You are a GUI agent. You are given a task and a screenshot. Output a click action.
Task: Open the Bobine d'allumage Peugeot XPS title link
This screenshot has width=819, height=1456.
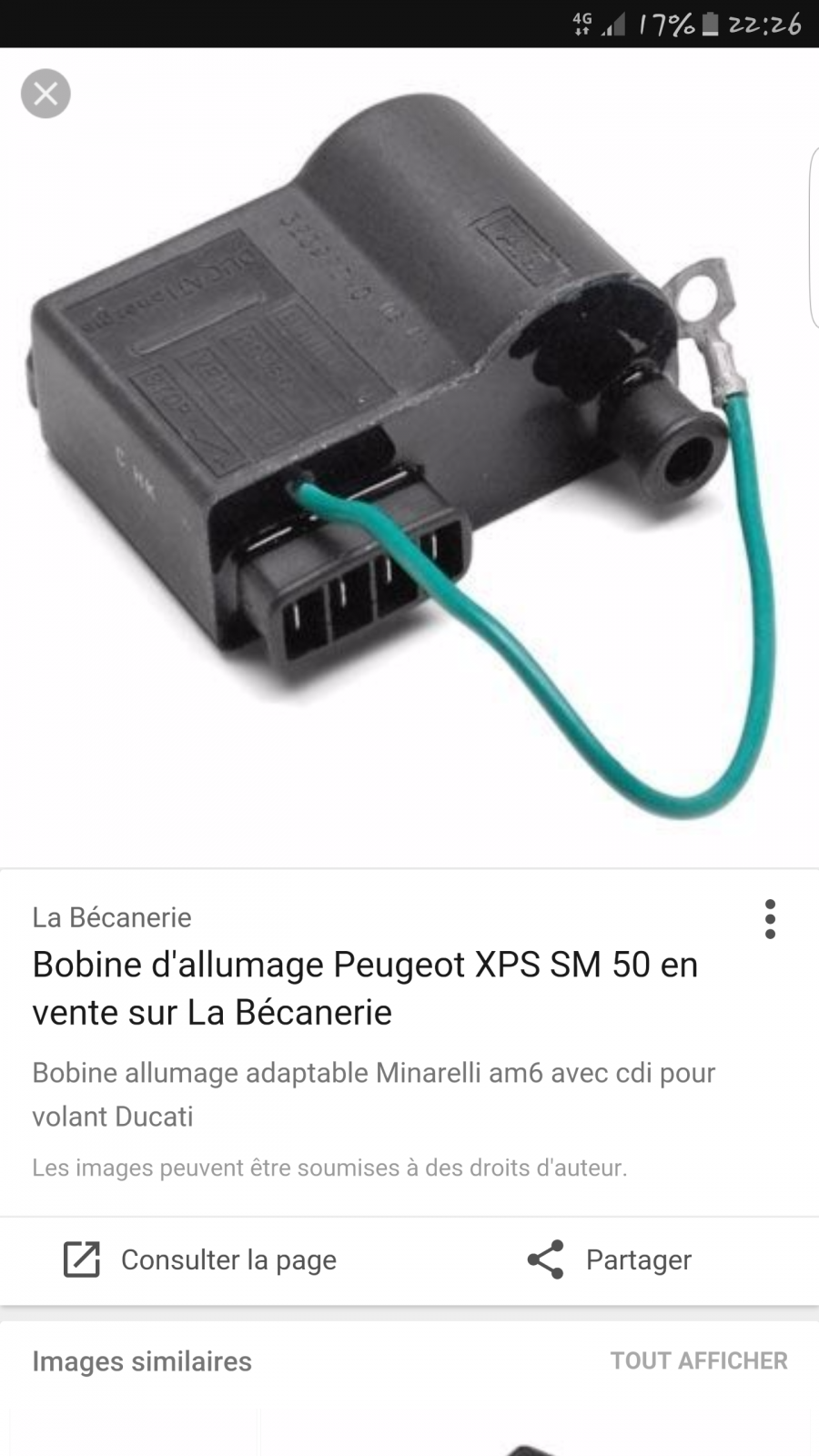[365, 988]
